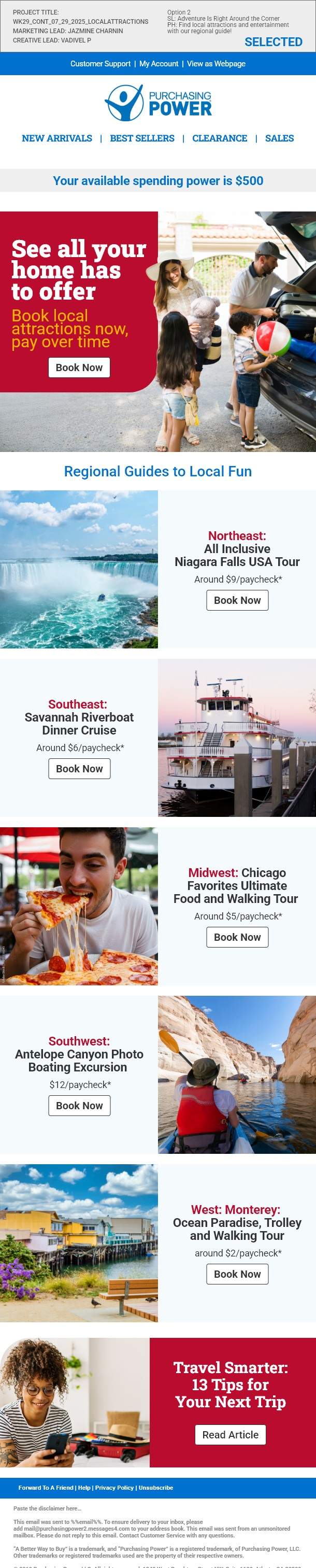
Task: Book the Savannah Riverboat Dinner Cruise
Action: coord(79,769)
